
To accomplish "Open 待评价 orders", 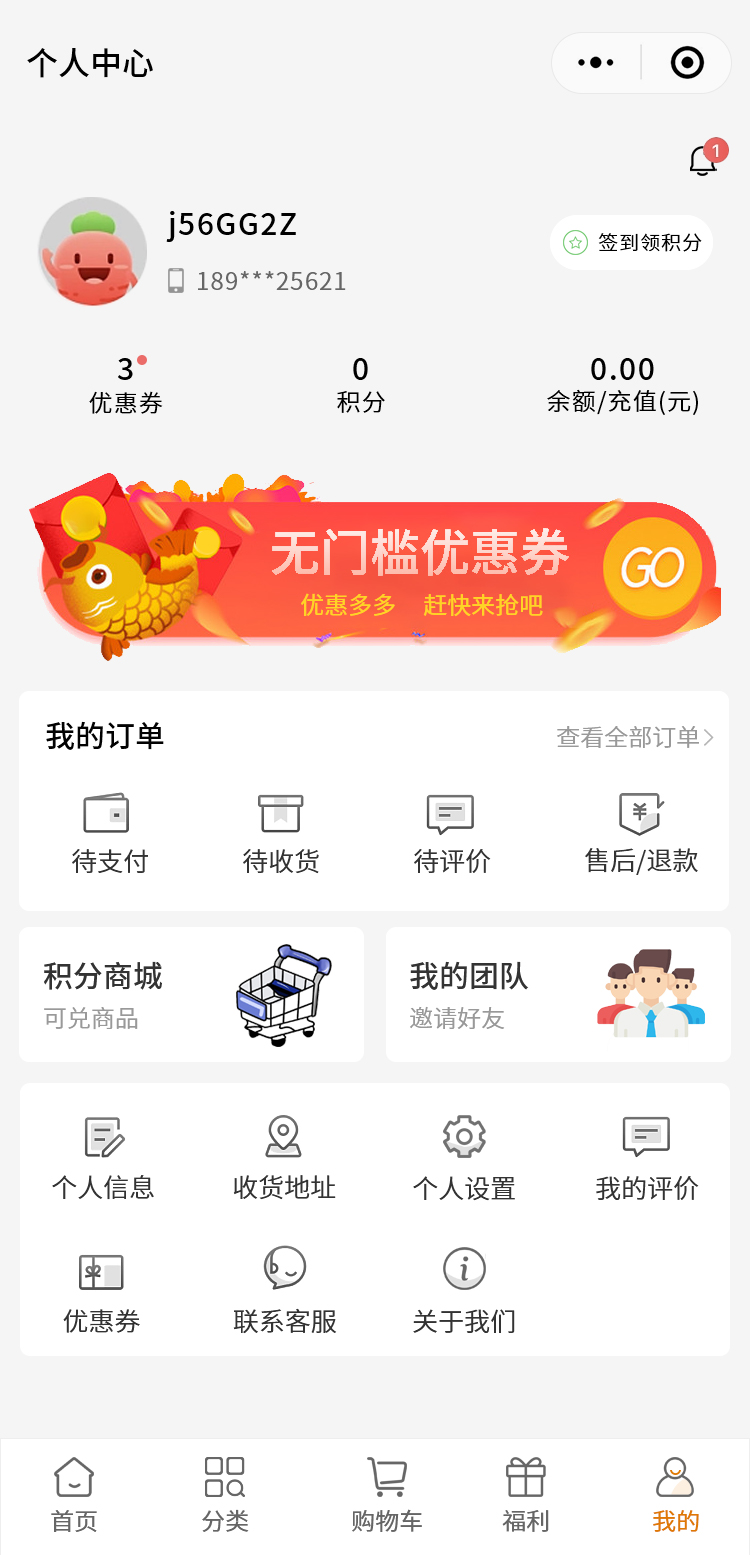I will (x=451, y=833).
